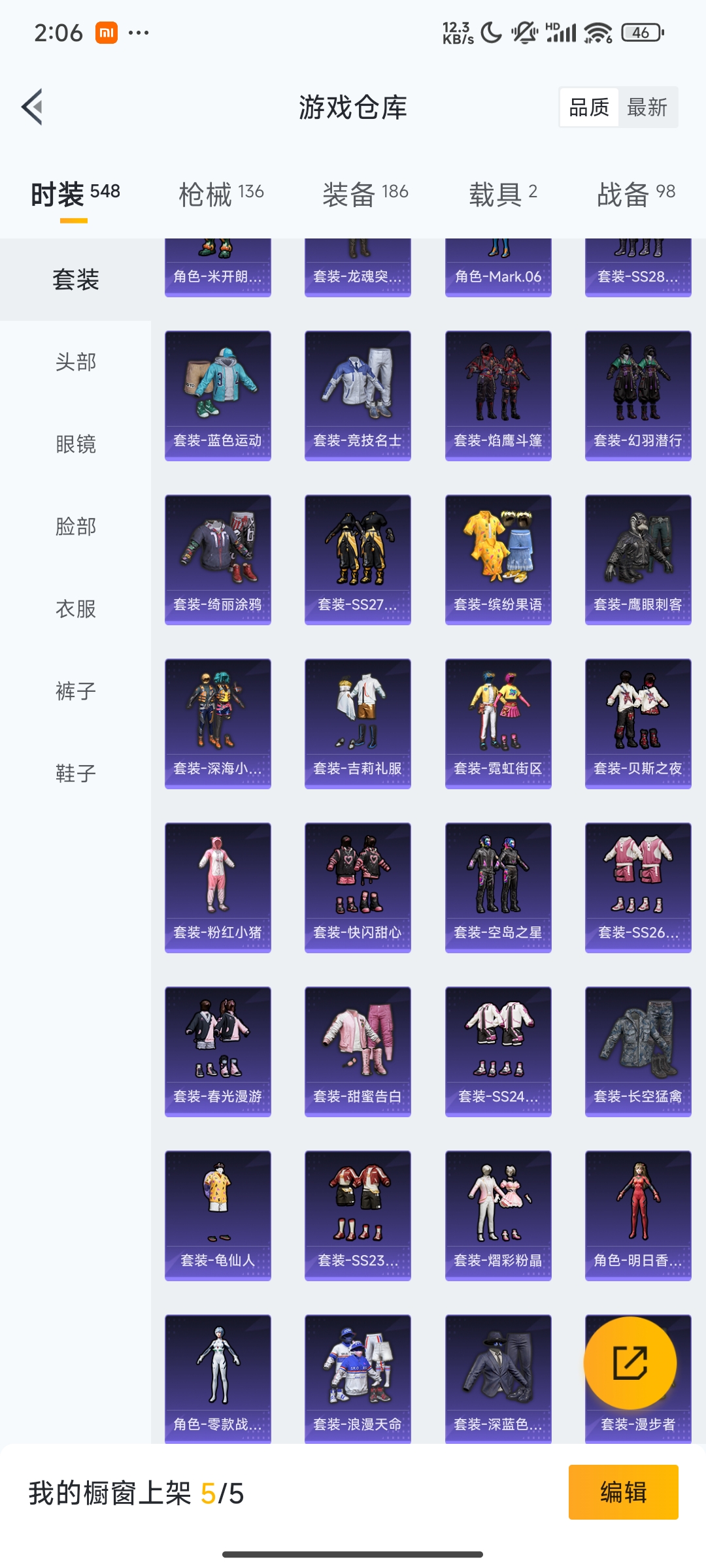Show the 脸部 category
Image resolution: width=706 pixels, height=1568 pixels.
tap(76, 526)
